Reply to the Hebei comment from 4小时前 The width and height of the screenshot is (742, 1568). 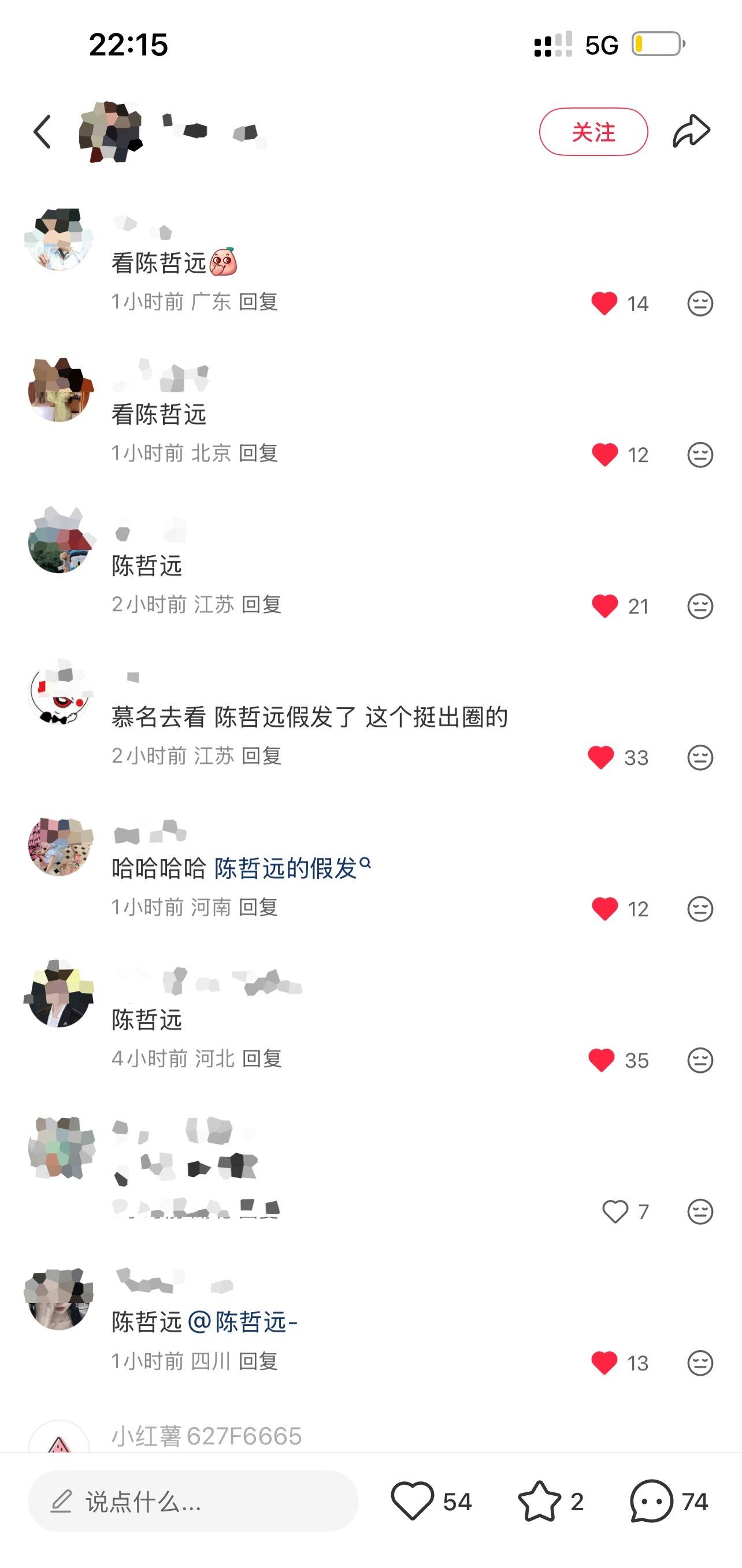pyautogui.click(x=262, y=1058)
